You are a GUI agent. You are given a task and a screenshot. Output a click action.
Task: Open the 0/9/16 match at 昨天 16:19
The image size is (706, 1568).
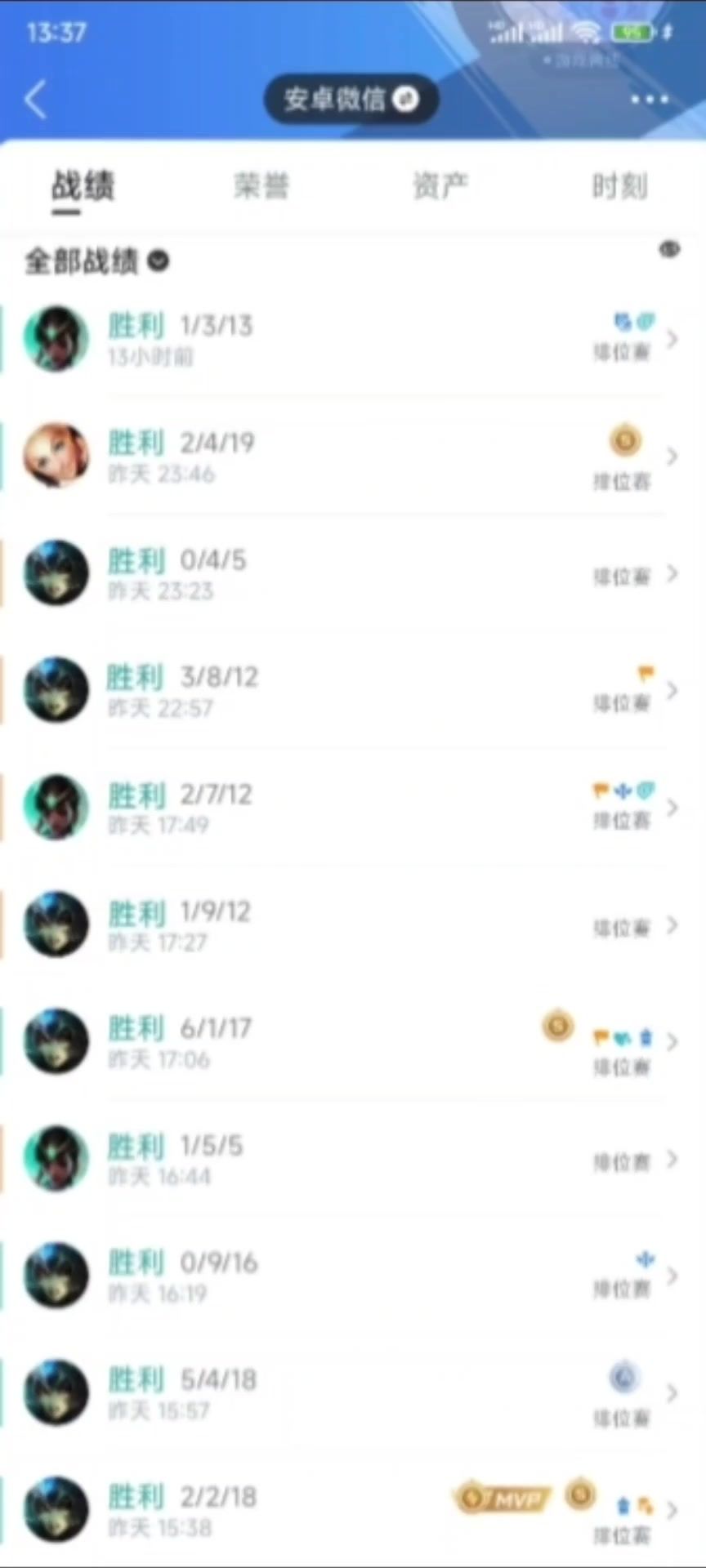tap(351, 1276)
